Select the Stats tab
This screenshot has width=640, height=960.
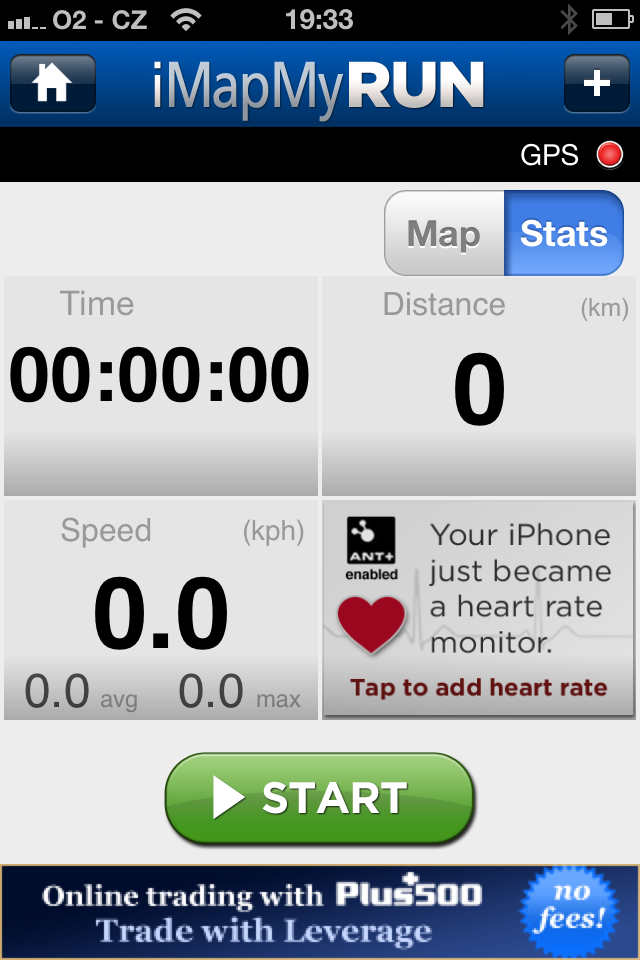point(563,234)
